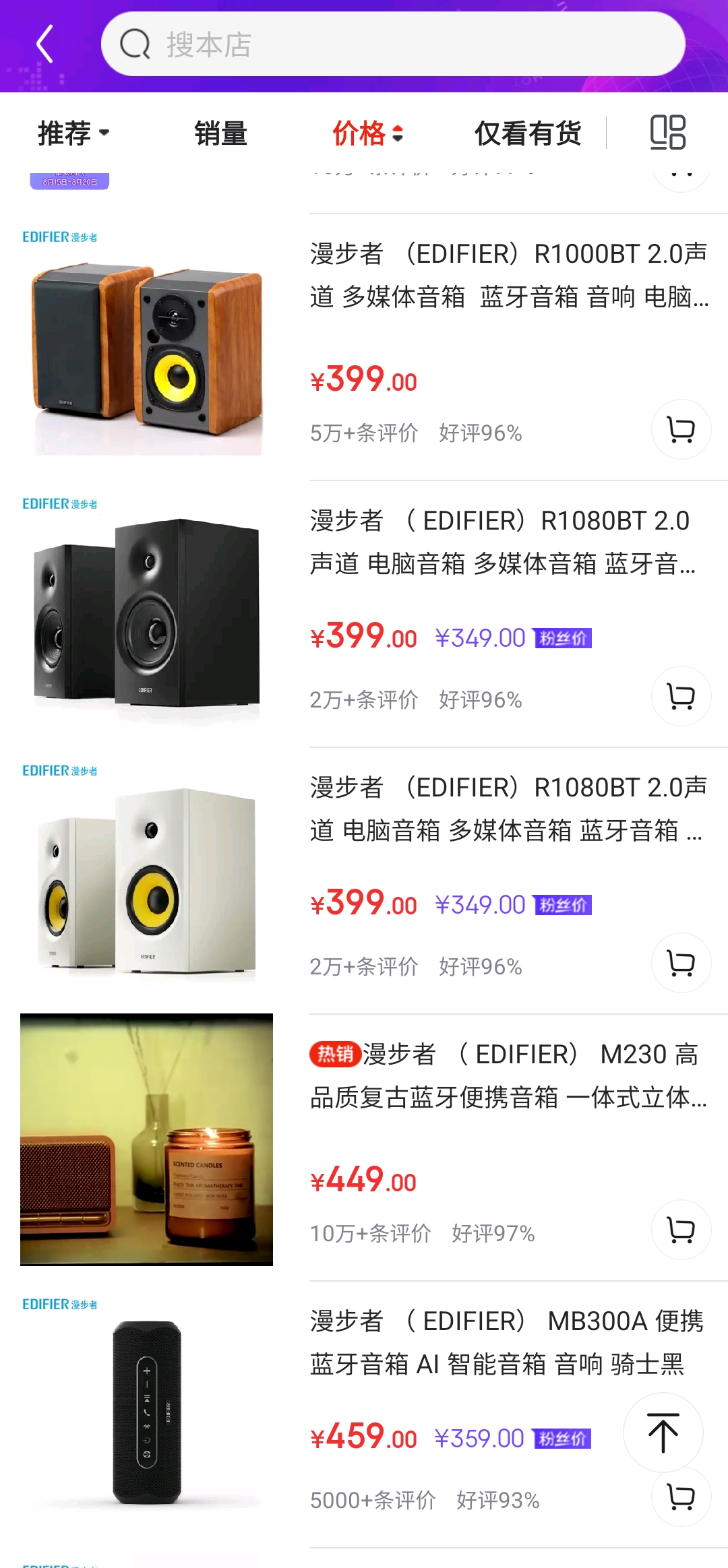Viewport: 728px width, 1568px height.
Task: Open the 热销 M230 retro speaker listing
Action: pyautogui.click(x=508, y=1075)
